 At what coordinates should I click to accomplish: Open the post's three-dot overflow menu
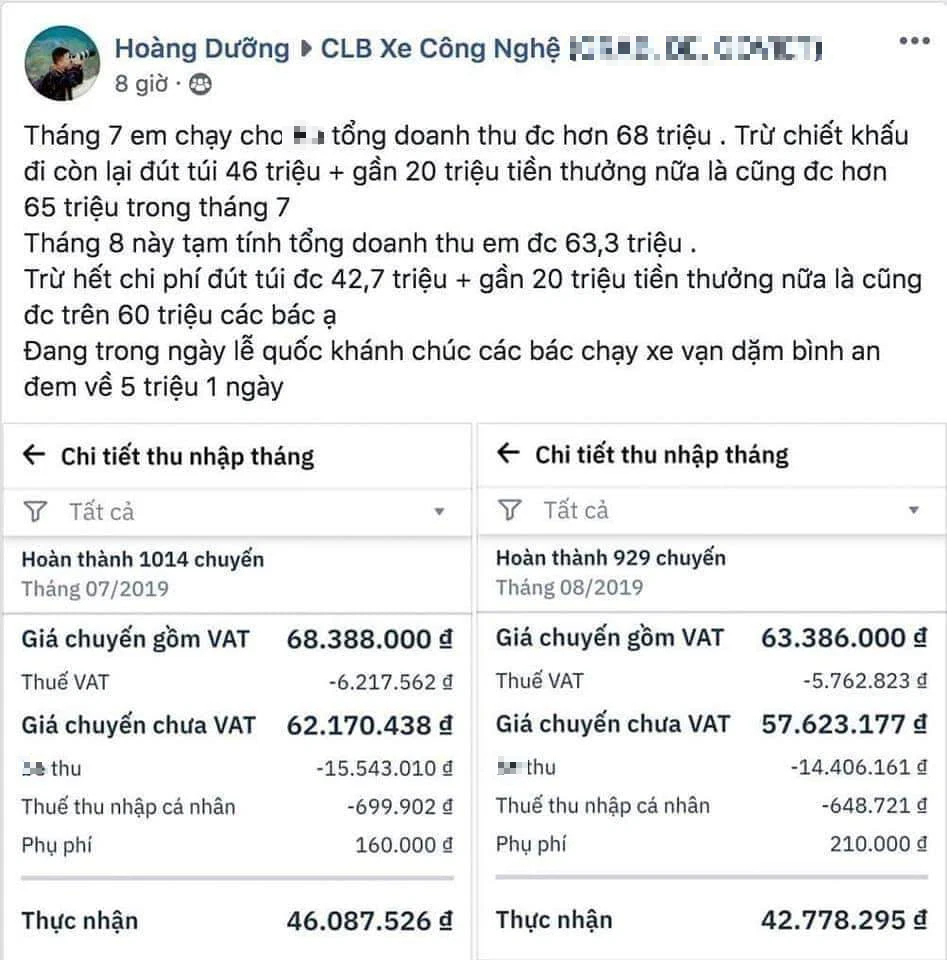pyautogui.click(x=914, y=42)
